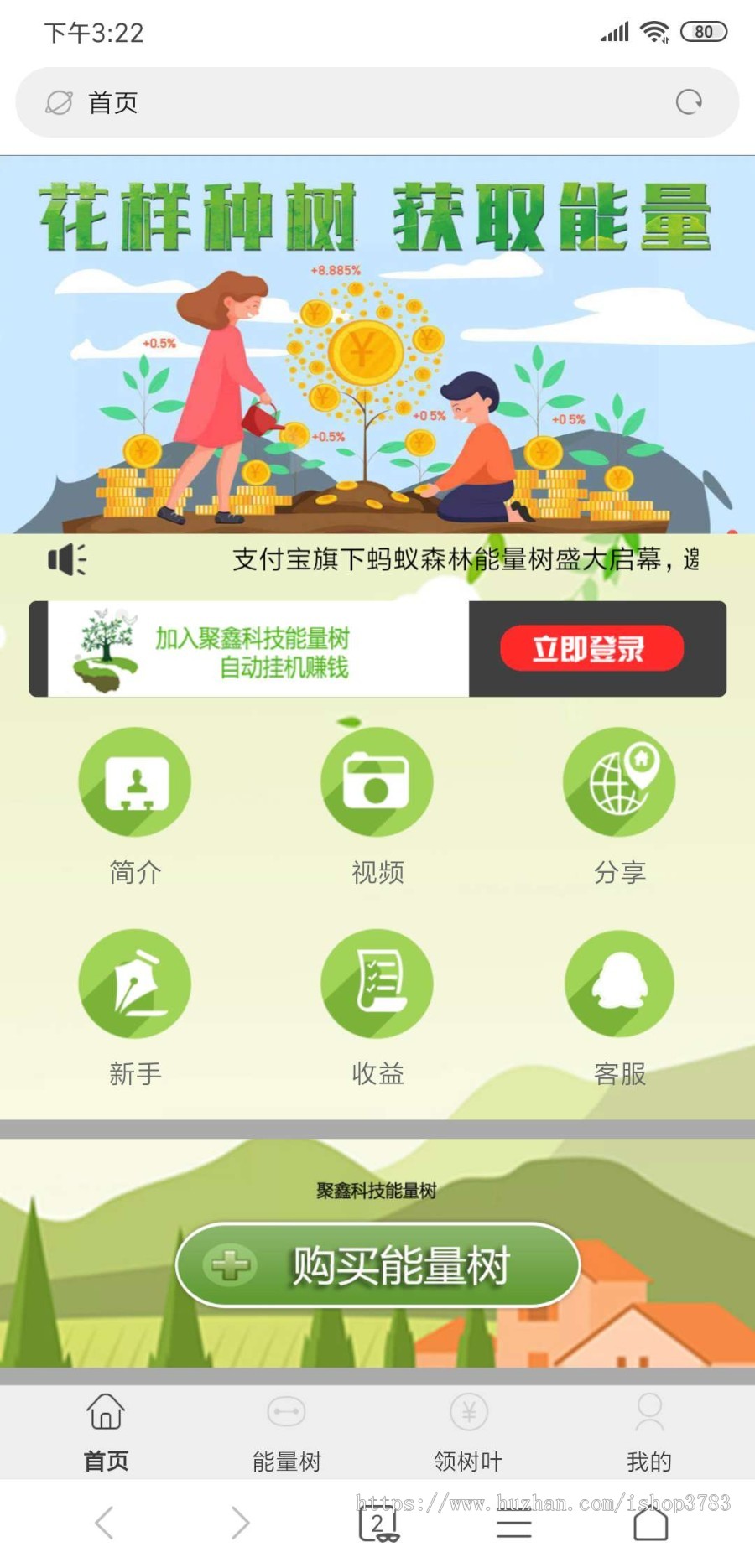The width and height of the screenshot is (755, 1568).
Task: Contact 客服 via the QQ penguin icon
Action: click(618, 984)
